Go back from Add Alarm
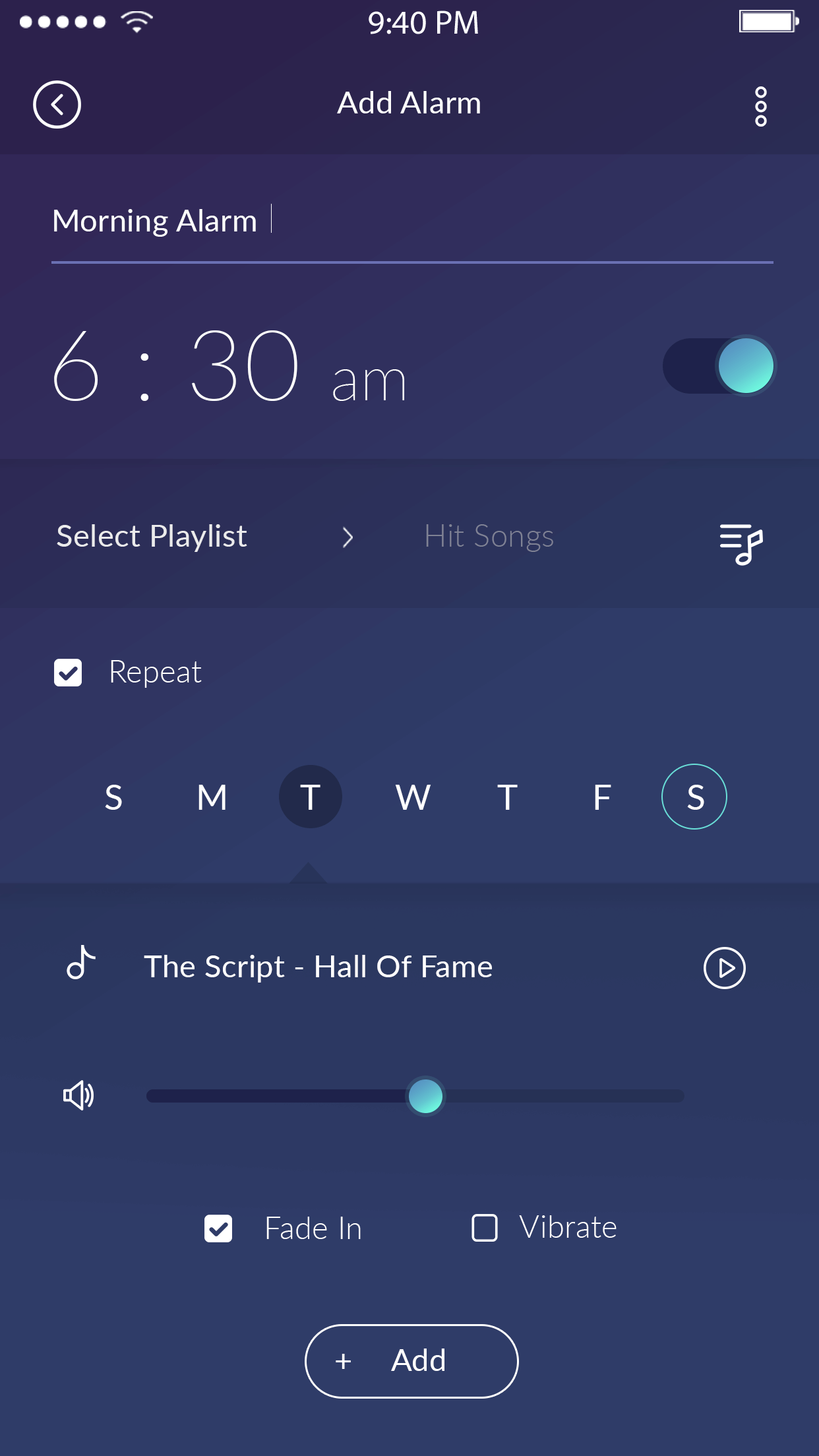 pos(57,105)
